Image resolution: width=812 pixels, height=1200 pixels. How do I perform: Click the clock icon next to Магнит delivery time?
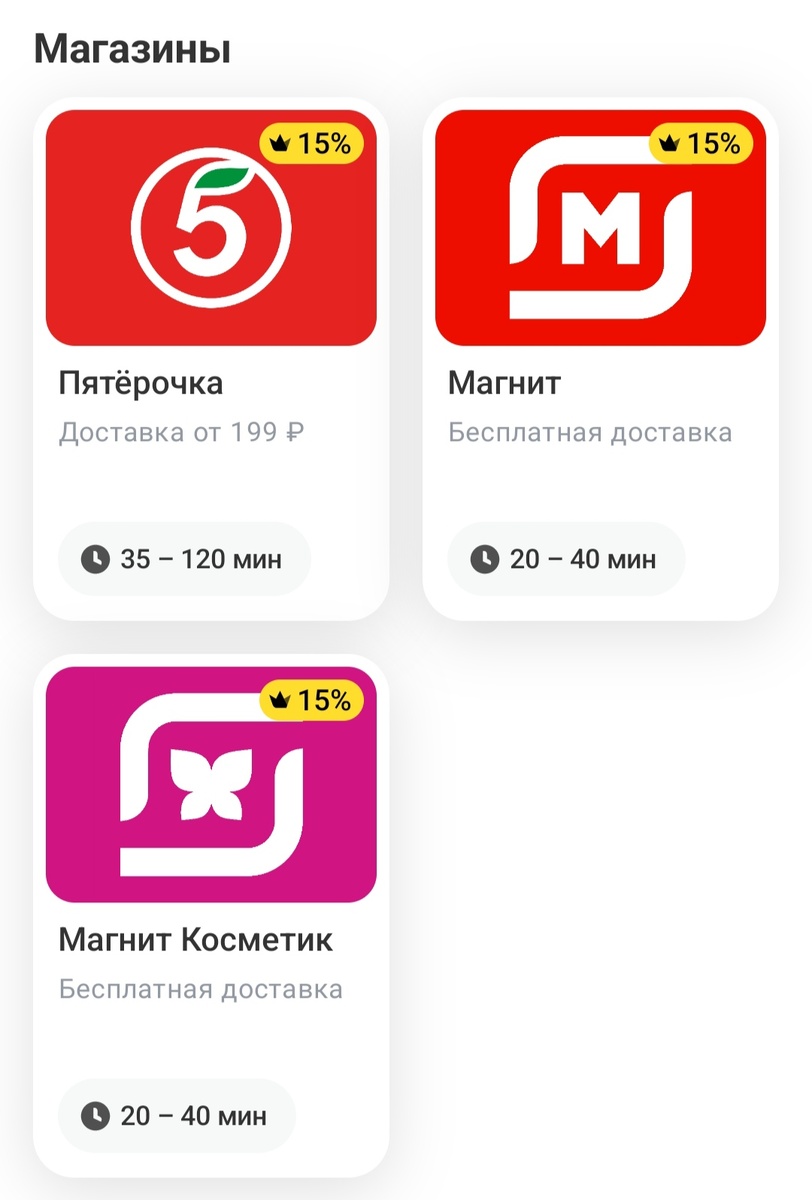(487, 559)
